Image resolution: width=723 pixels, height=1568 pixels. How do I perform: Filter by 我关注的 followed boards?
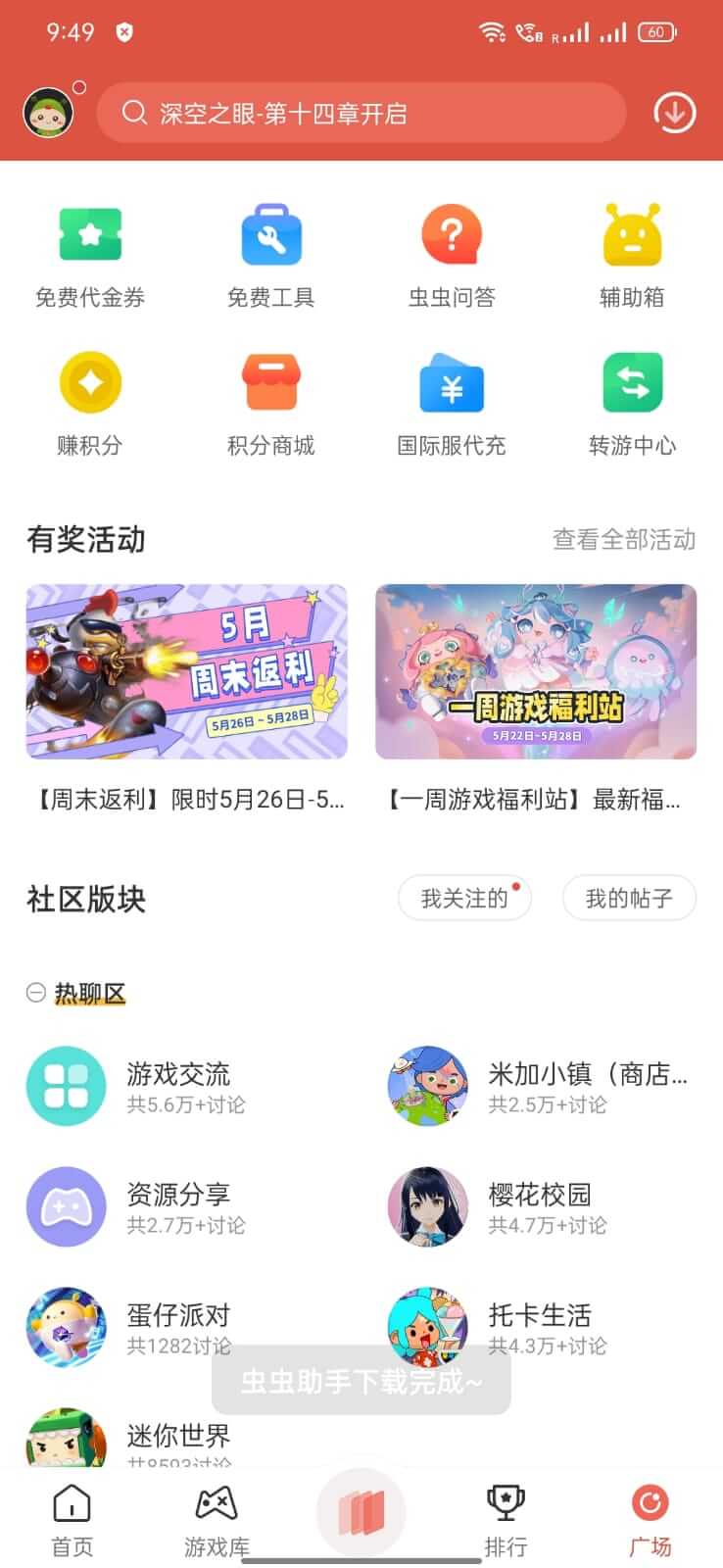[464, 898]
